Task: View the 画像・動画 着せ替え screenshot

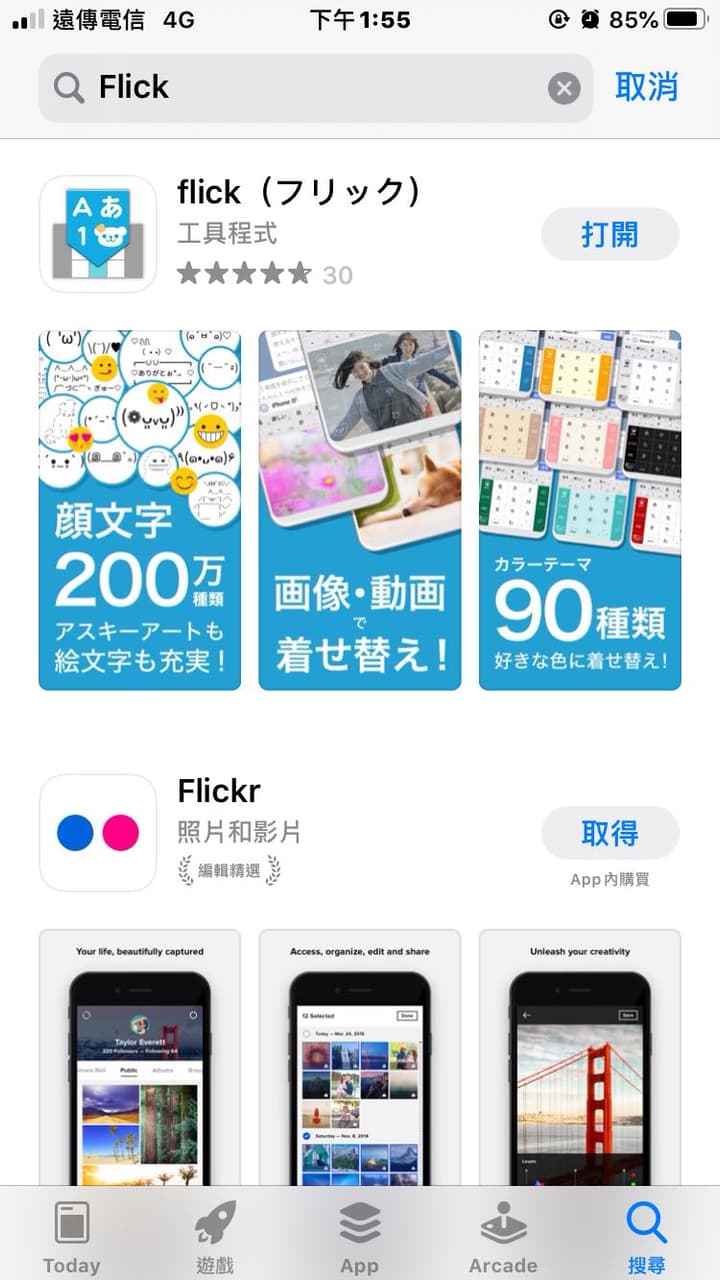Action: pyautogui.click(x=360, y=510)
